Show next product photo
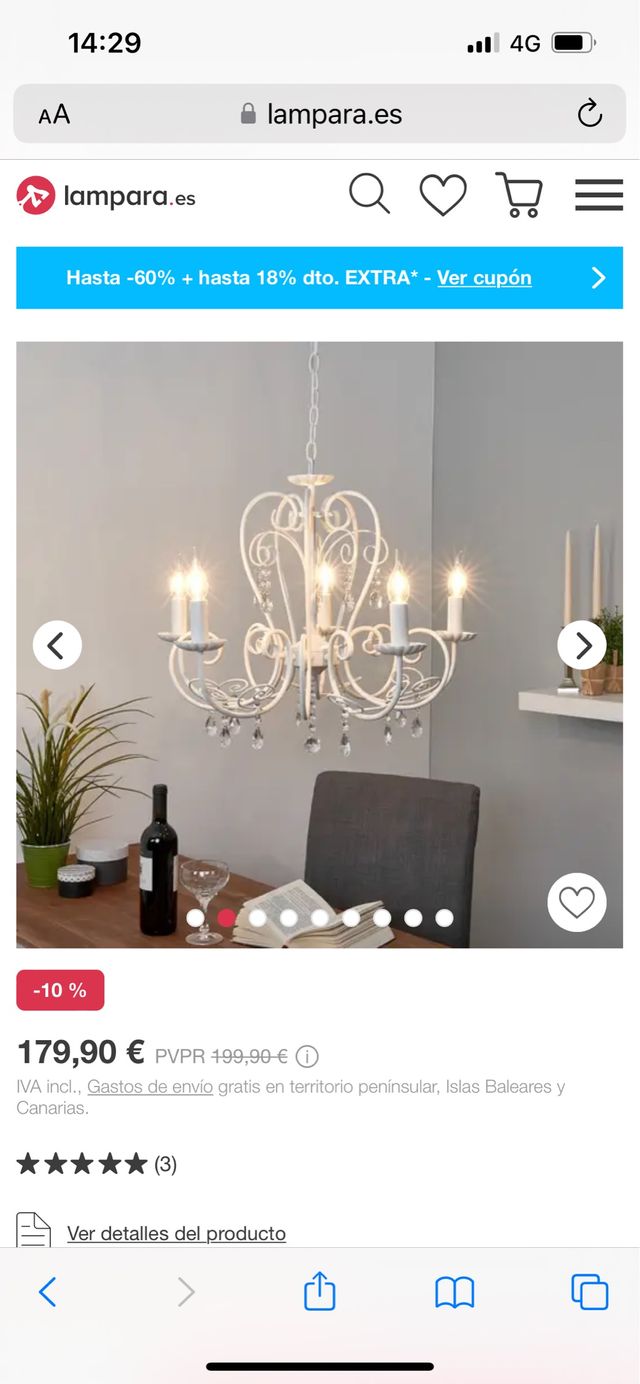The image size is (640, 1384). click(582, 645)
